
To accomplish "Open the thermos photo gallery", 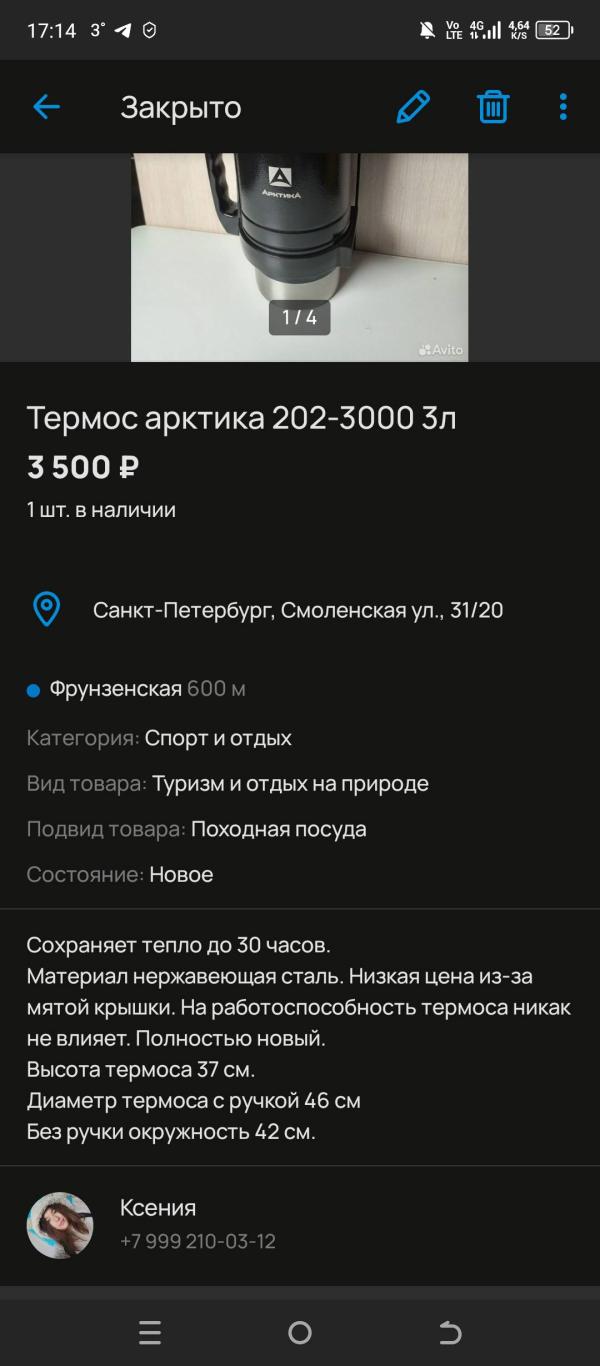I will pos(299,256).
